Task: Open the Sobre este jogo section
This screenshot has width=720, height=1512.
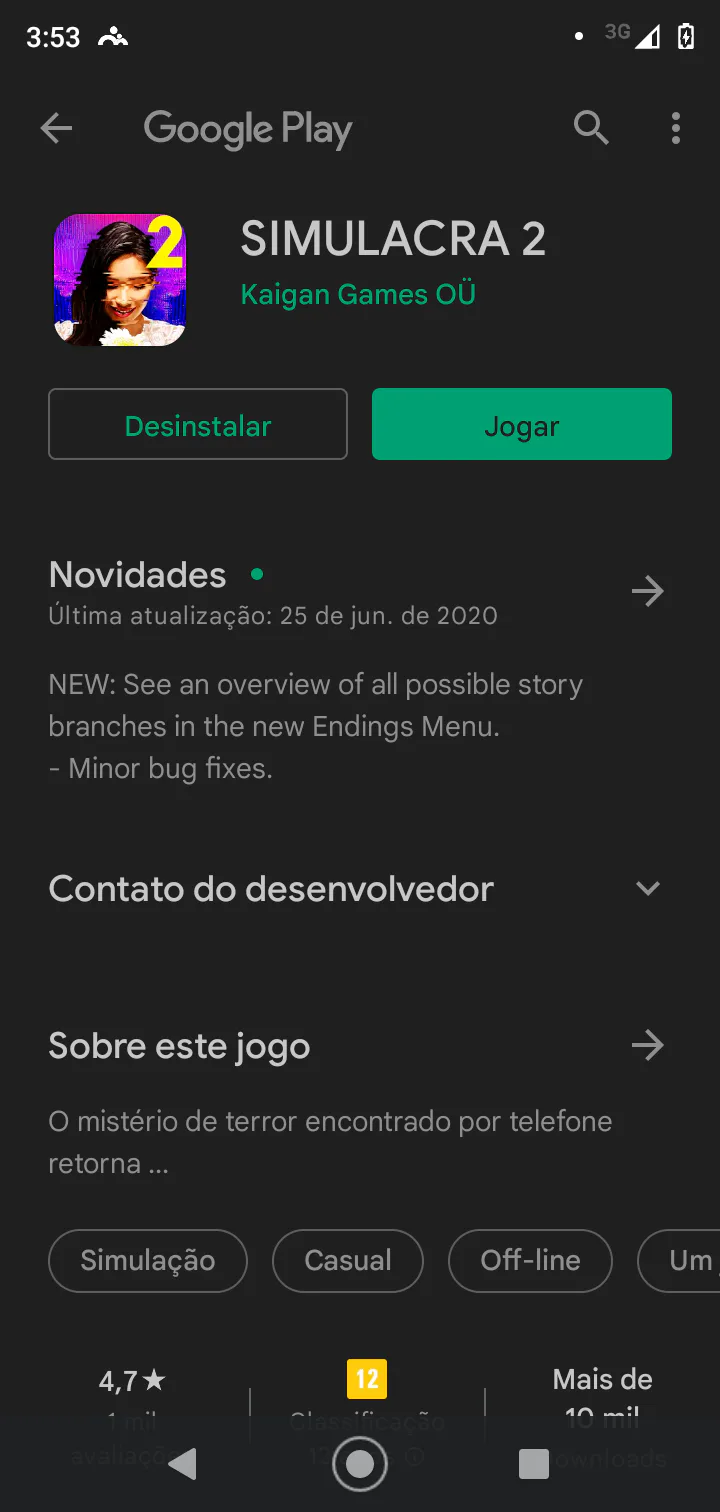Action: click(x=648, y=1046)
